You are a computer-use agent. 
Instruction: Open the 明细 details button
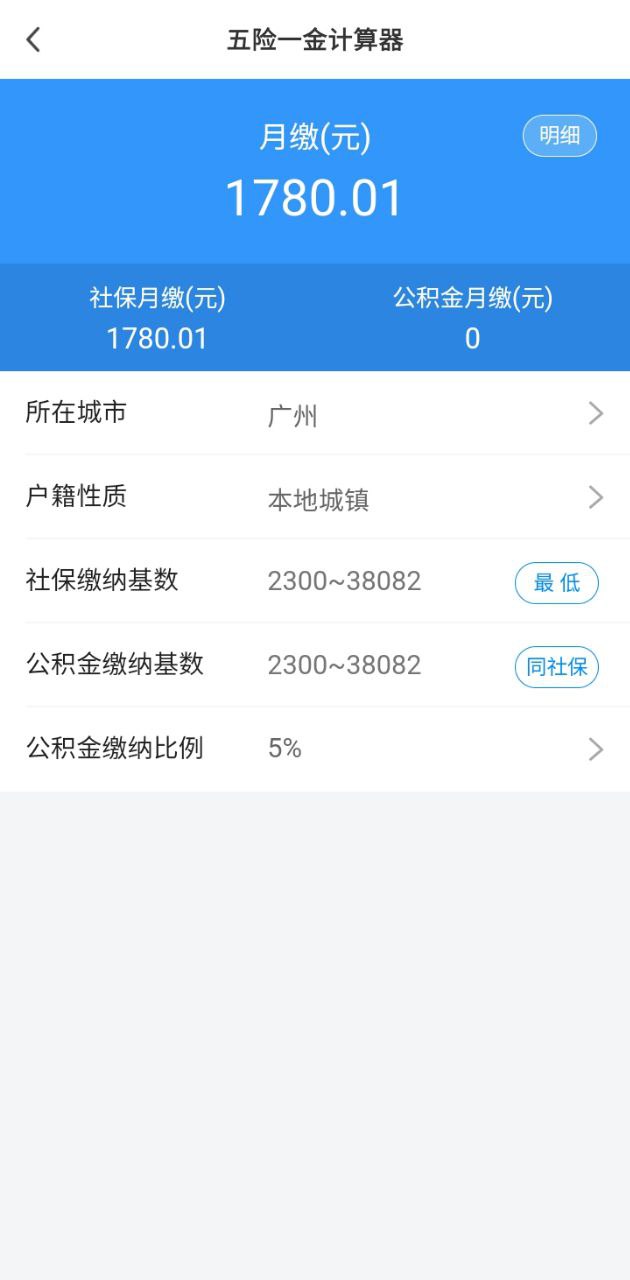(x=559, y=136)
